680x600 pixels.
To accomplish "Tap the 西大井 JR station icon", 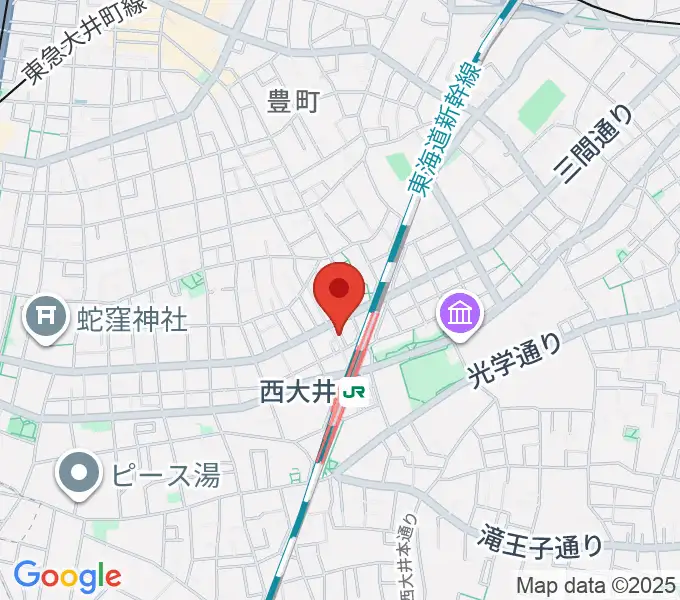I will [x=352, y=393].
